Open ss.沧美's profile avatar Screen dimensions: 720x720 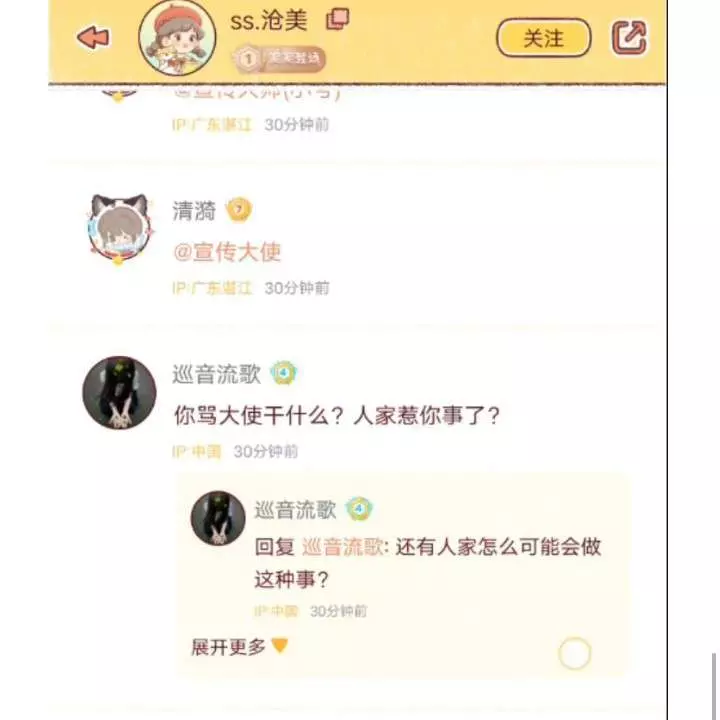pyautogui.click(x=177, y=38)
